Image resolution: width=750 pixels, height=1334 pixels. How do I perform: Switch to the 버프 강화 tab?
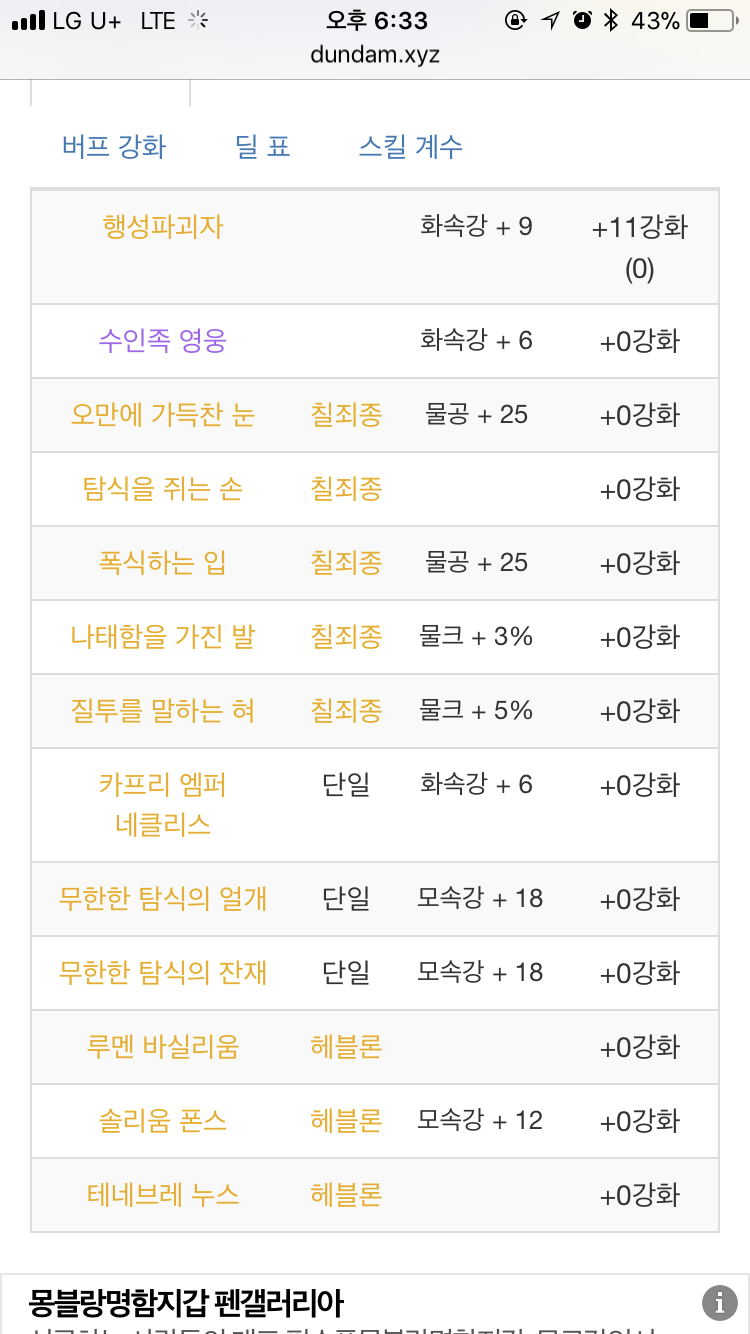(113, 147)
